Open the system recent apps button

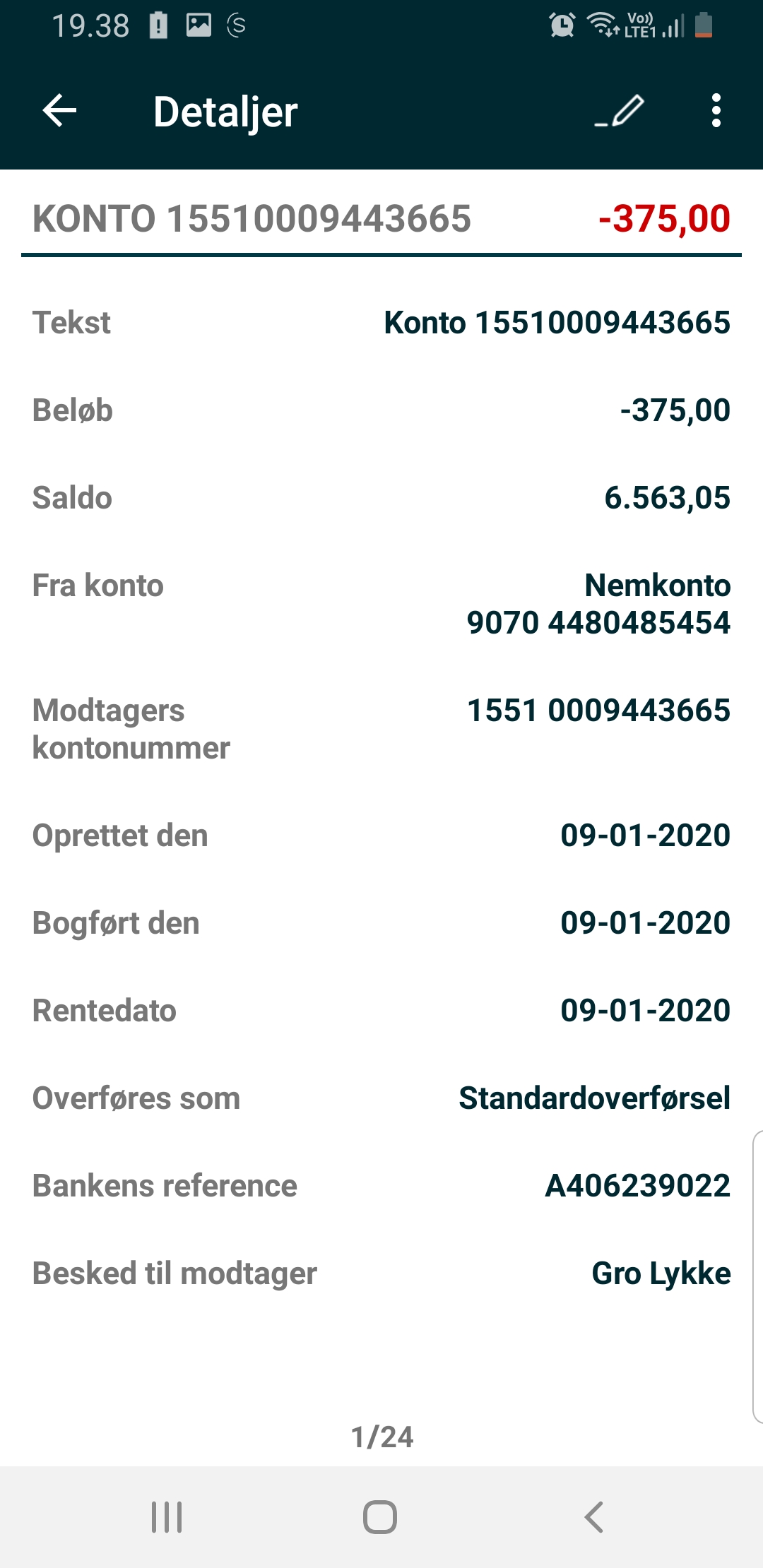[167, 1517]
